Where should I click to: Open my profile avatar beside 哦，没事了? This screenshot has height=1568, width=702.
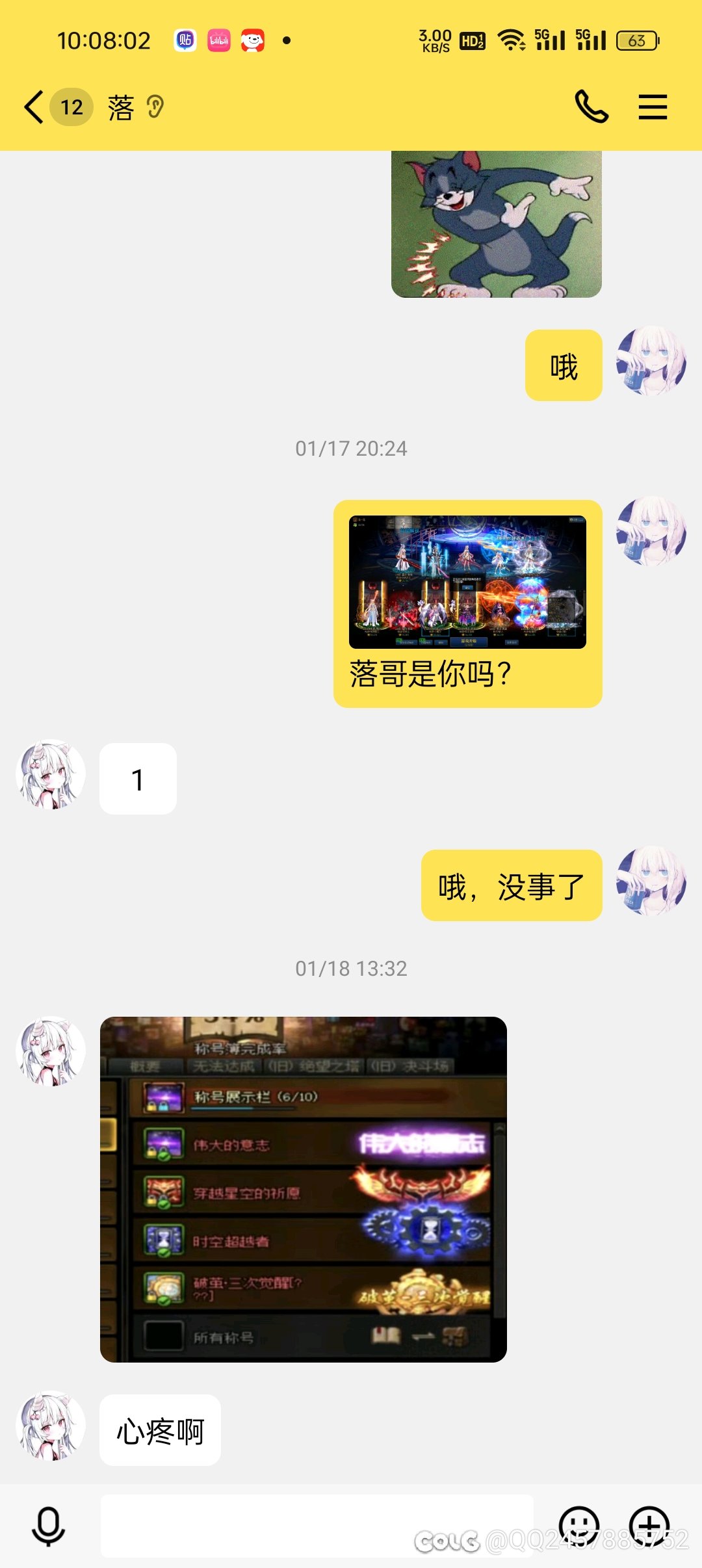click(x=651, y=881)
